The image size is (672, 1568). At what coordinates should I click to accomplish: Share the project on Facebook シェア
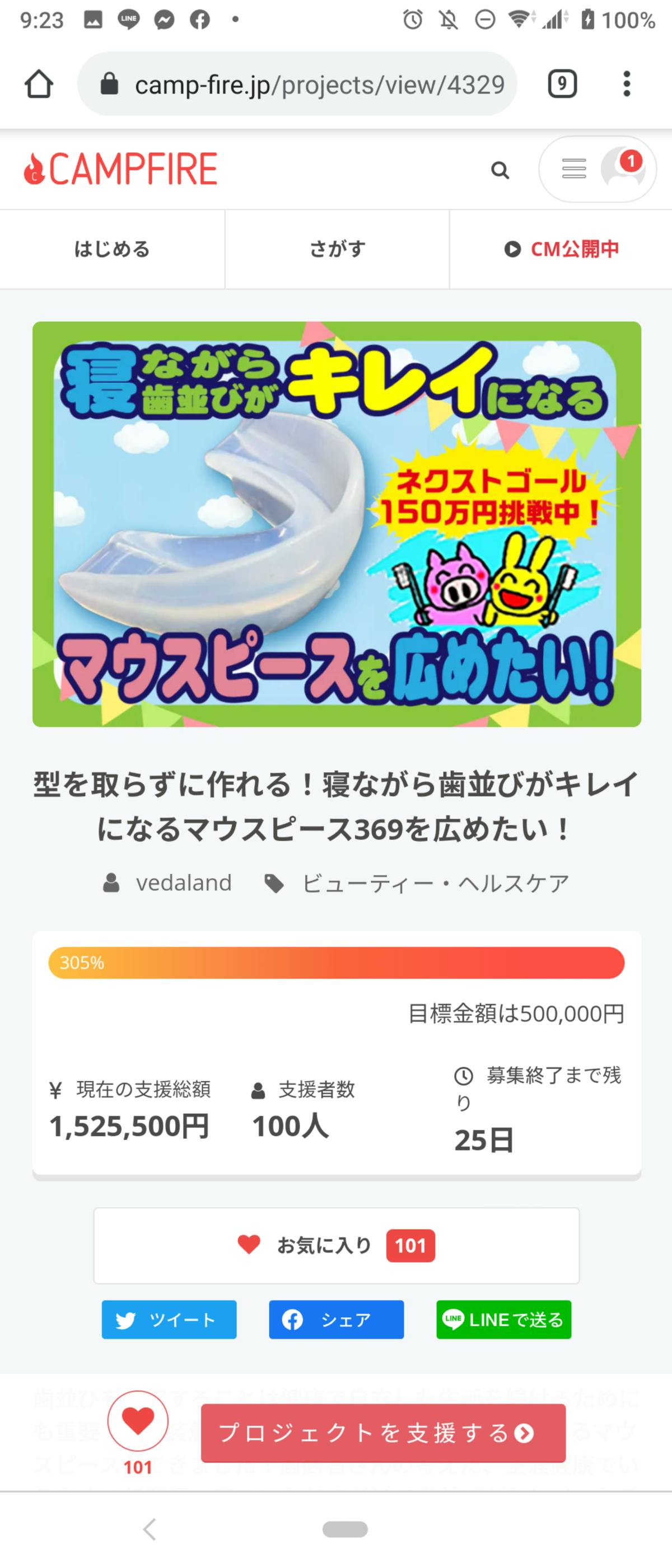coord(337,1320)
